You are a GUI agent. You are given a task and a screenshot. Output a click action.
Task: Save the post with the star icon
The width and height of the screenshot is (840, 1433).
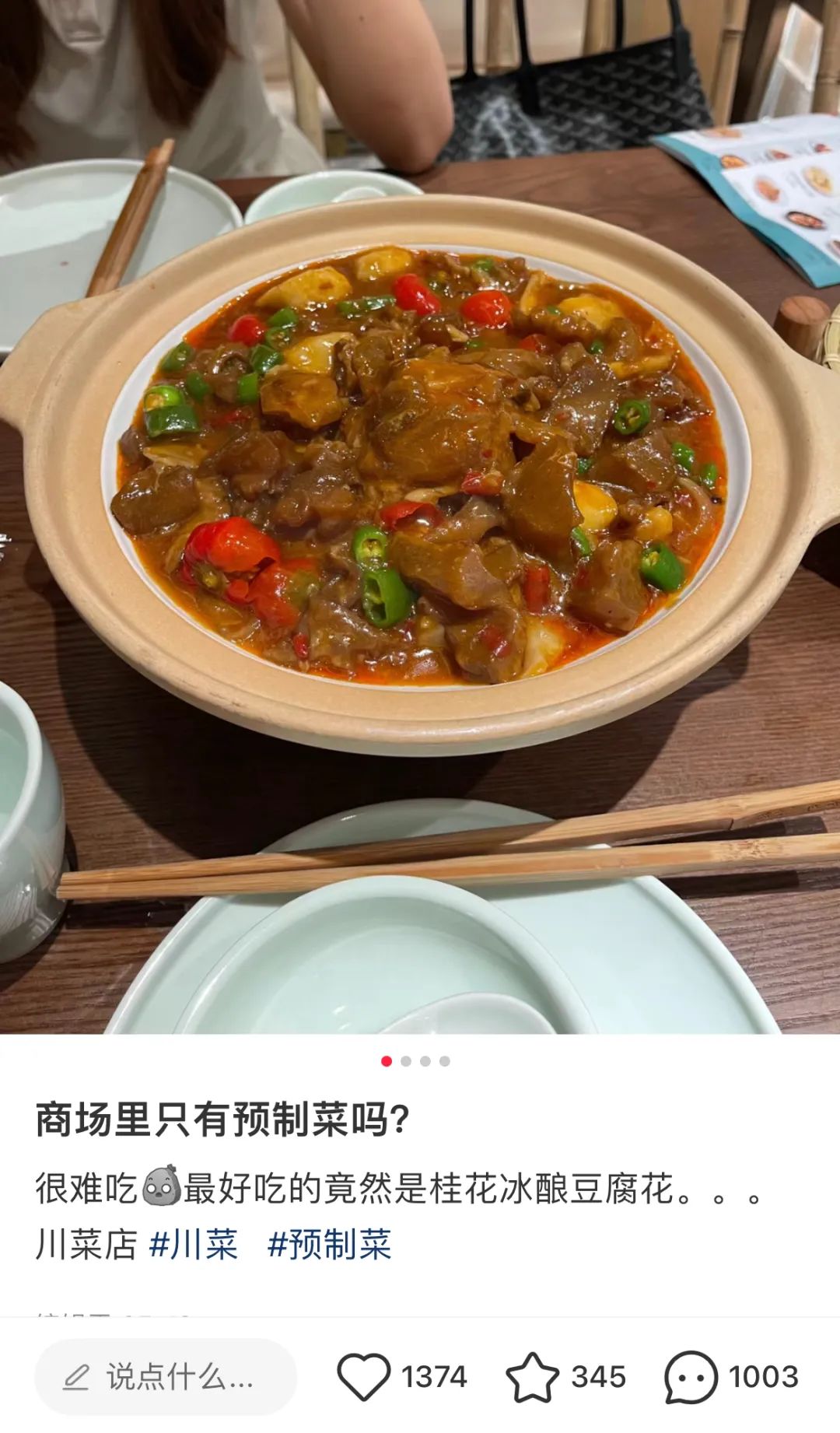(x=532, y=1377)
